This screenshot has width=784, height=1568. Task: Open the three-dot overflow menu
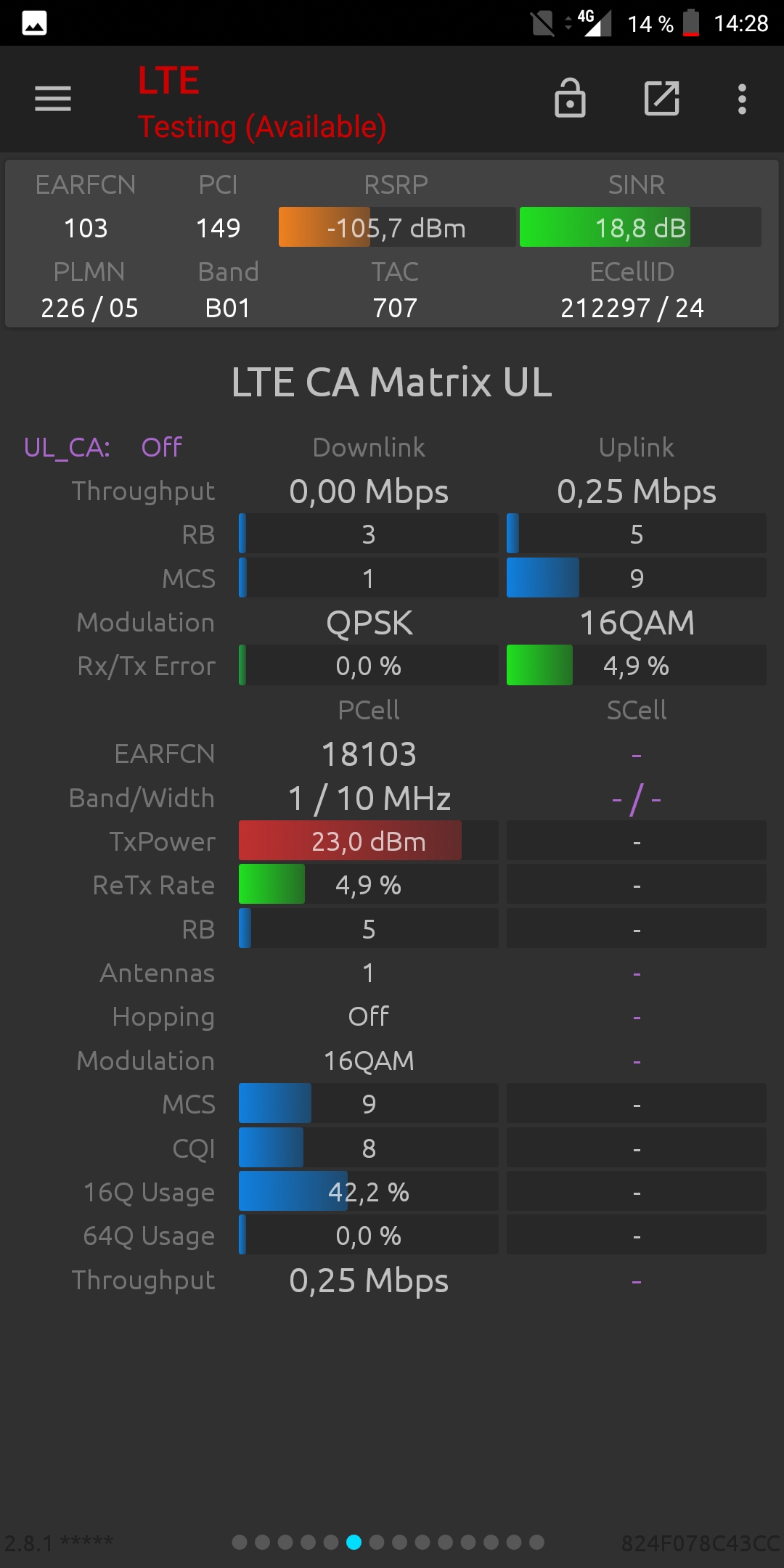pyautogui.click(x=742, y=99)
